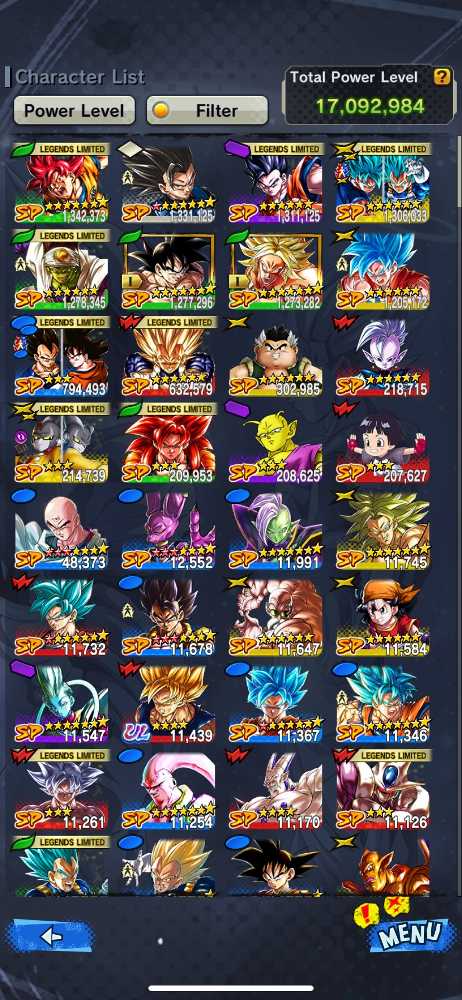
Task: Open the UL character showing 11,439
Action: (x=168, y=703)
